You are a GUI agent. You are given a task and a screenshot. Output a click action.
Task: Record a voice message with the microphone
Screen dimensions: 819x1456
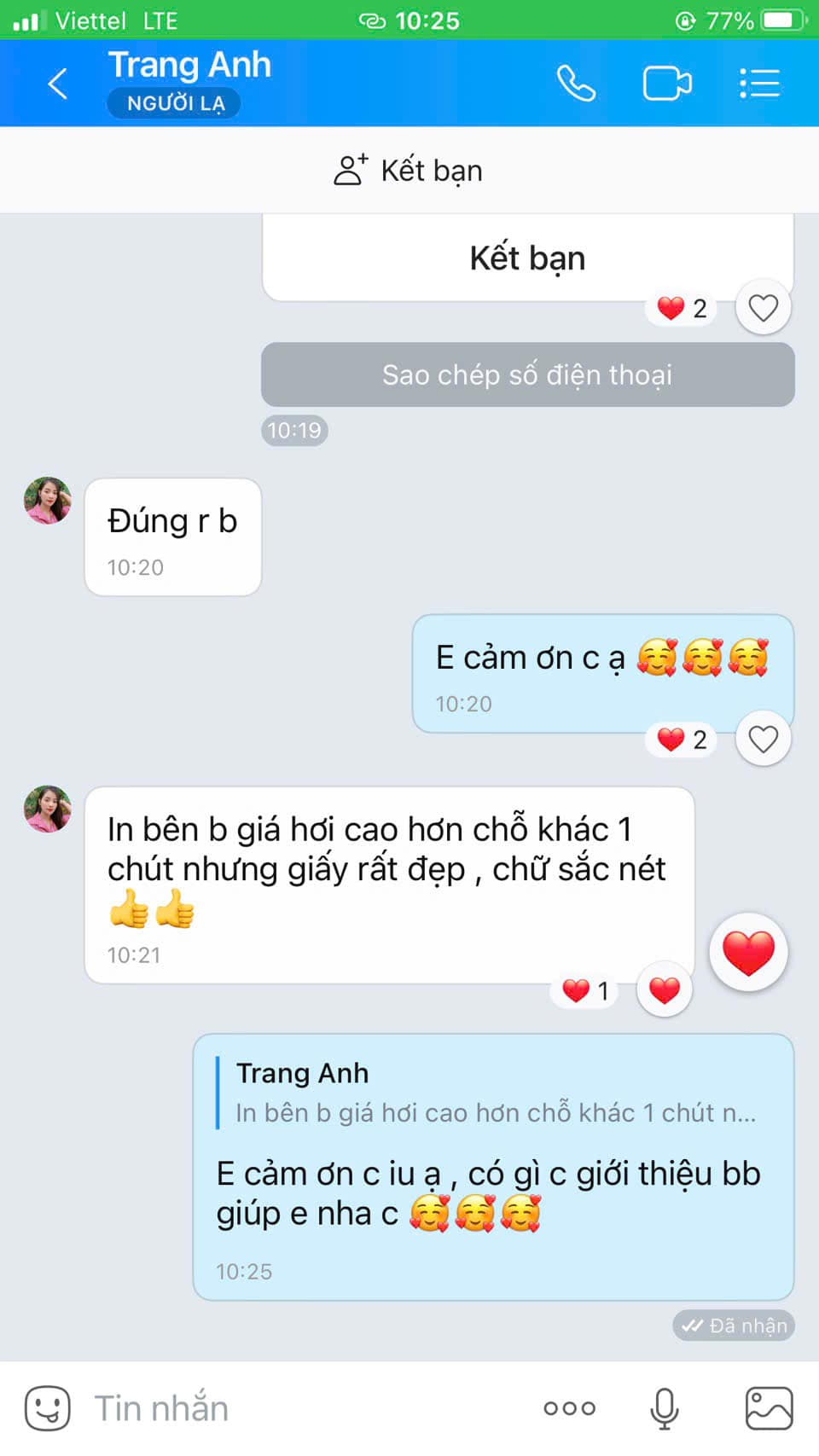[665, 1408]
